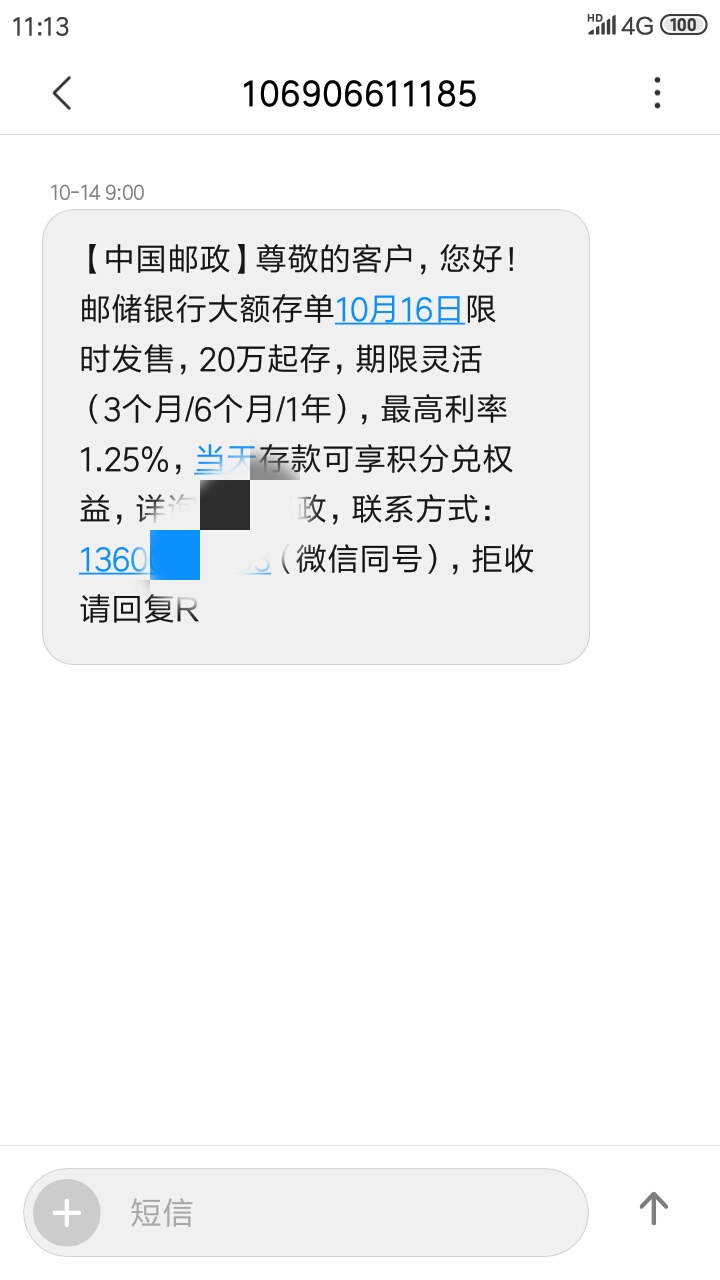Image resolution: width=720 pixels, height=1280 pixels.
Task: Send the message with the arrow icon
Action: pyautogui.click(x=653, y=1209)
